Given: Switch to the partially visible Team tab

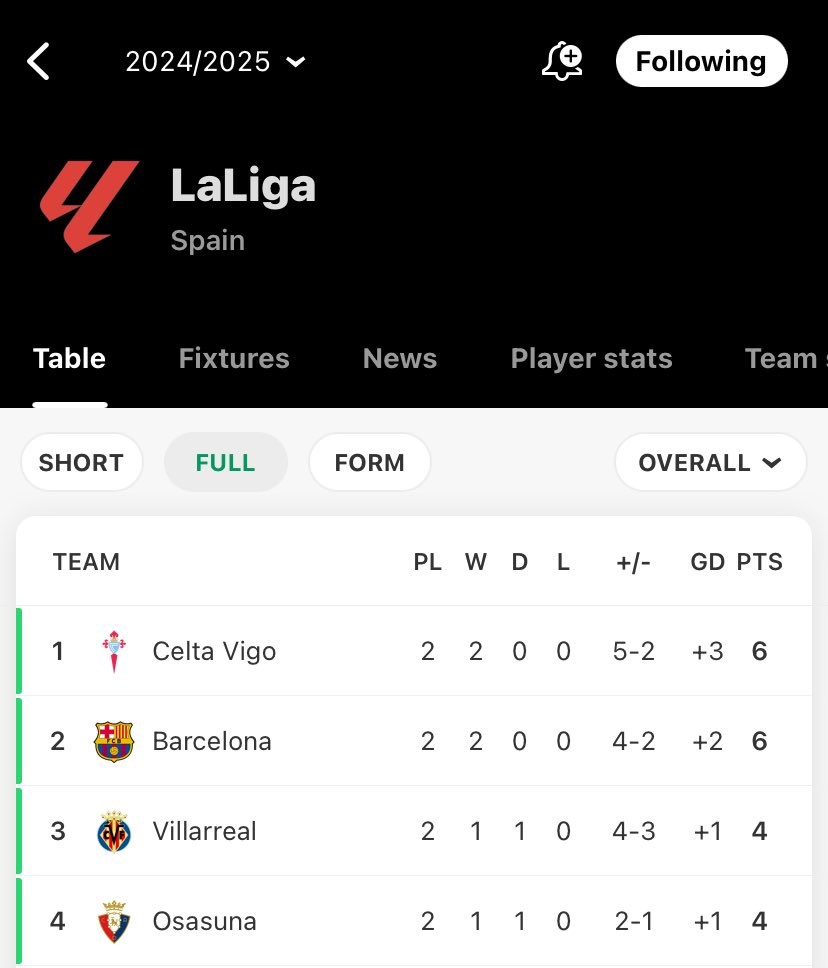Looking at the screenshot, I should click(785, 359).
